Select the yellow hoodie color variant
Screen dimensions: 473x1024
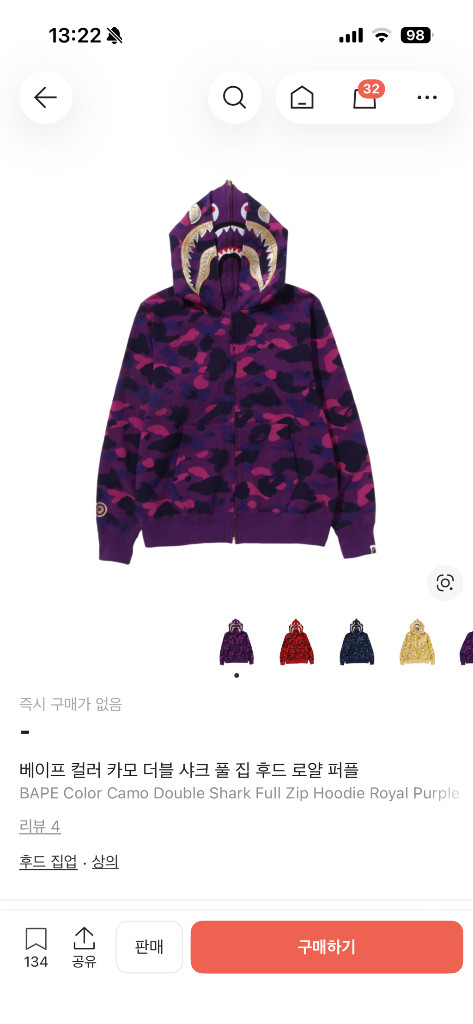tap(417, 641)
